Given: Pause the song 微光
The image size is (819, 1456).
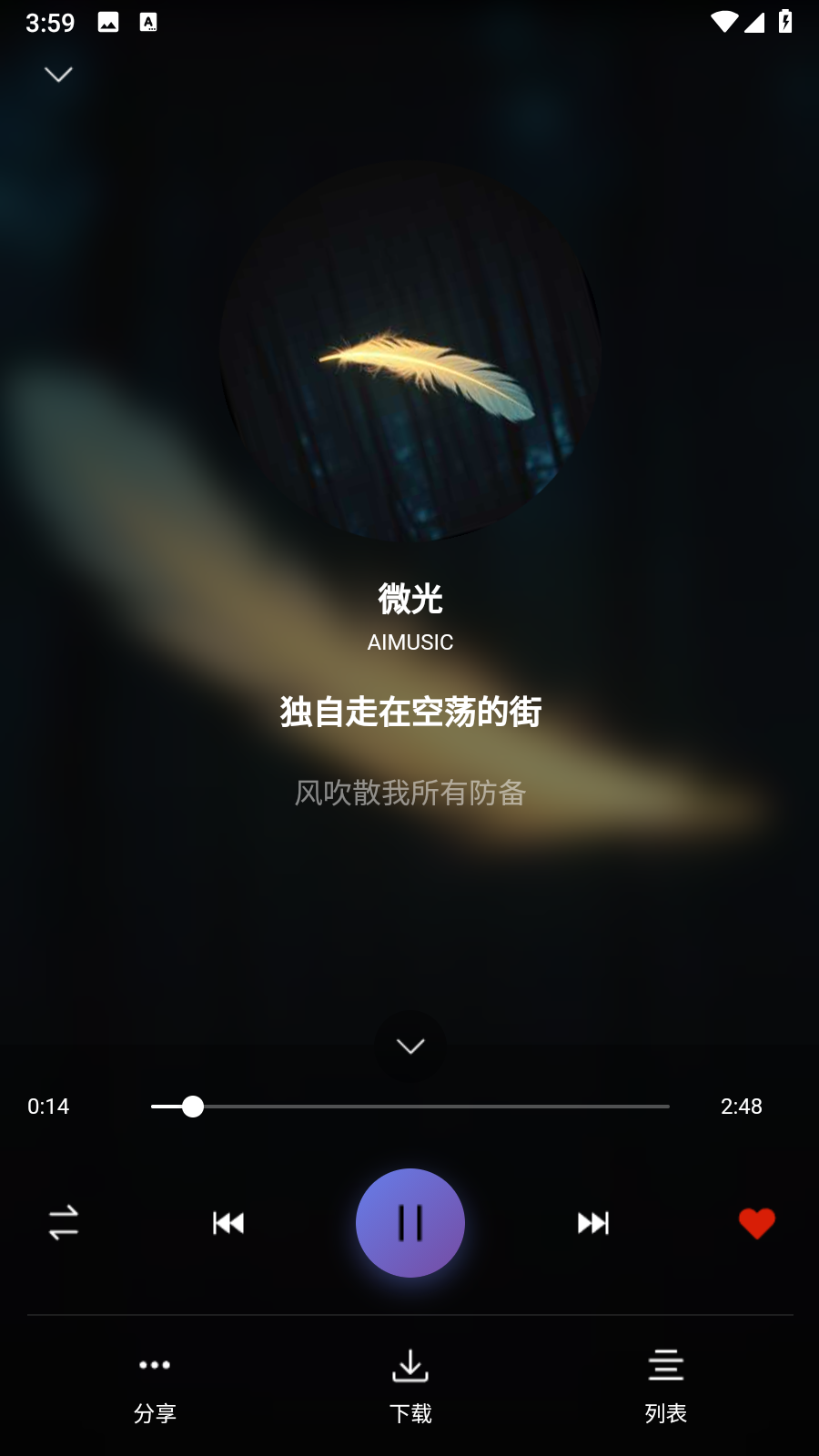Looking at the screenshot, I should point(410,1223).
